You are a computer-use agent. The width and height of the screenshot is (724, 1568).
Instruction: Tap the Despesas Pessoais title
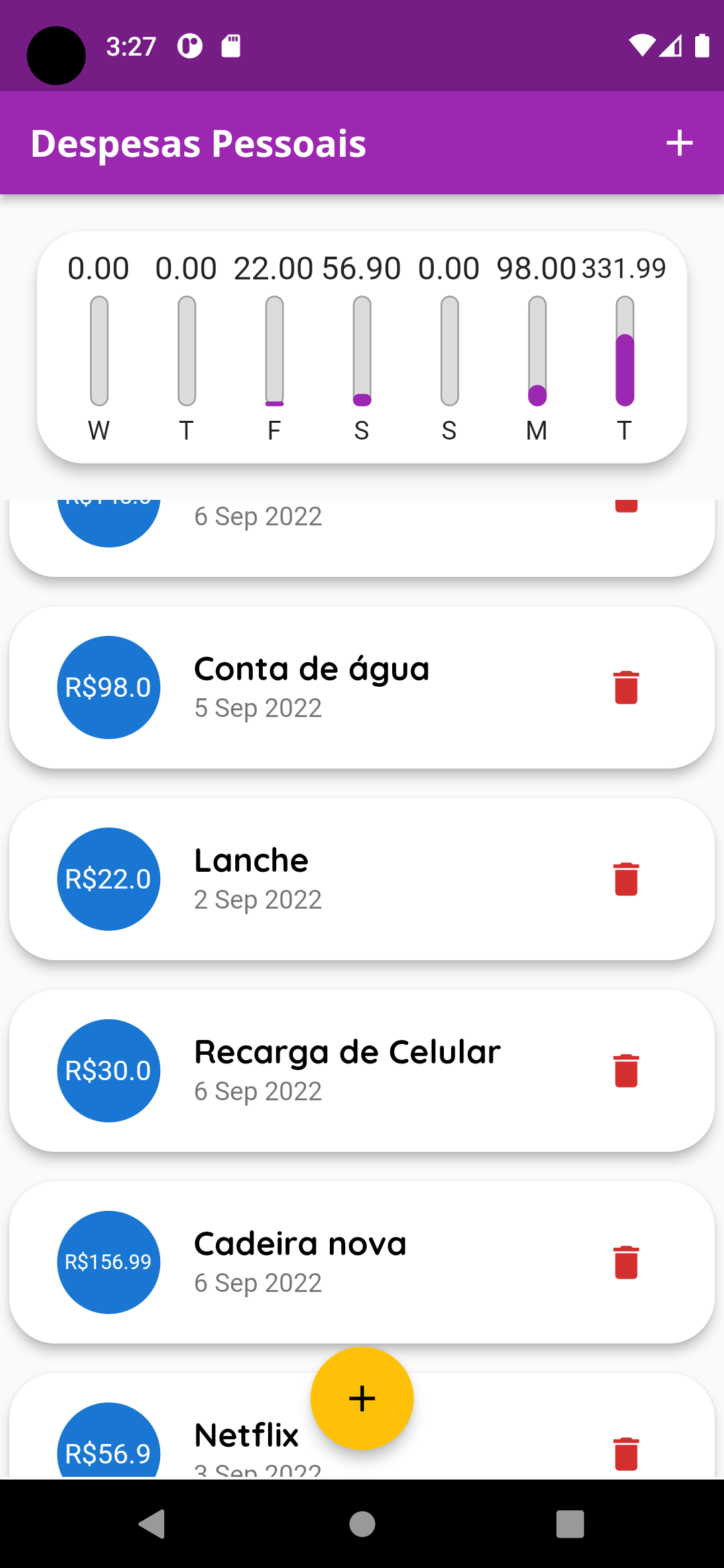point(198,143)
